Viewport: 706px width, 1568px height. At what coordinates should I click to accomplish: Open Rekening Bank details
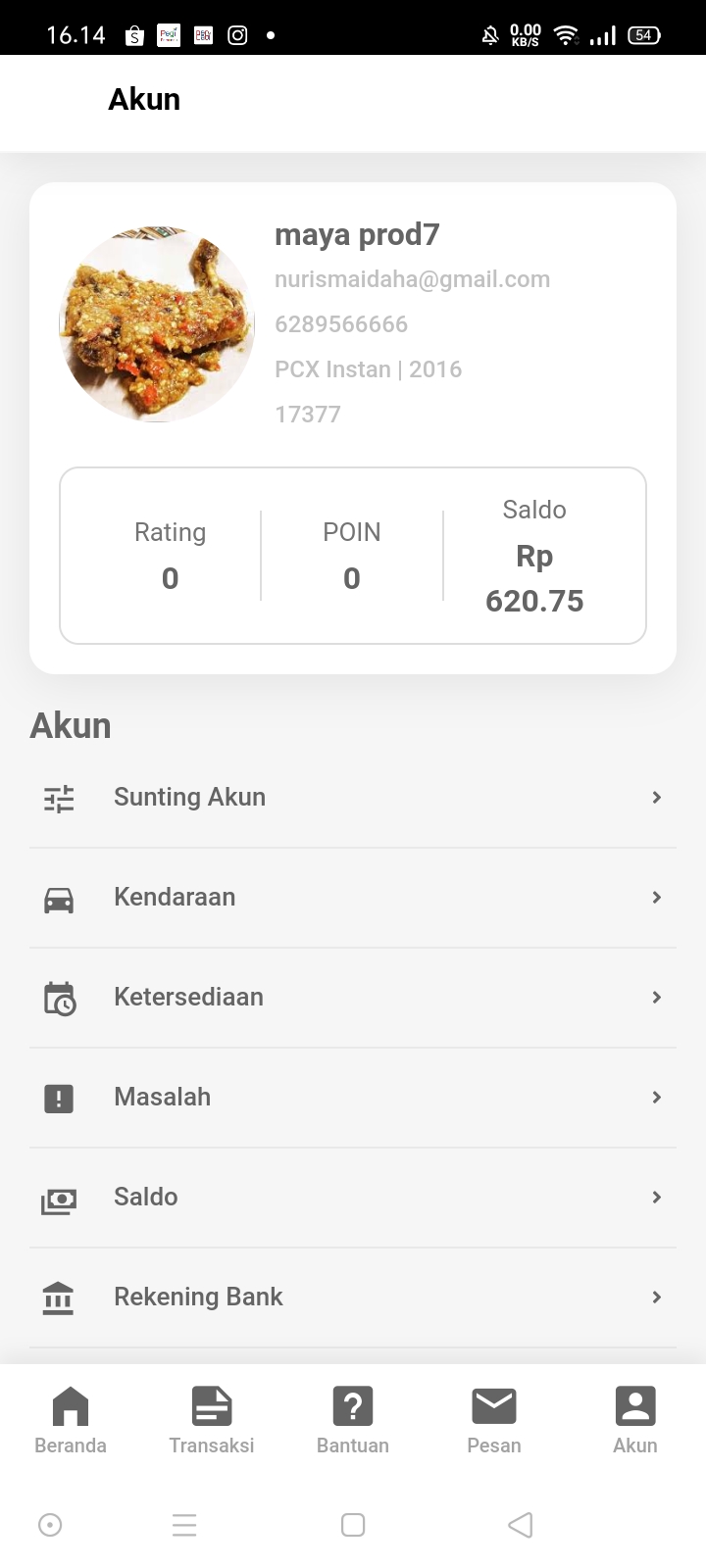click(x=352, y=1298)
